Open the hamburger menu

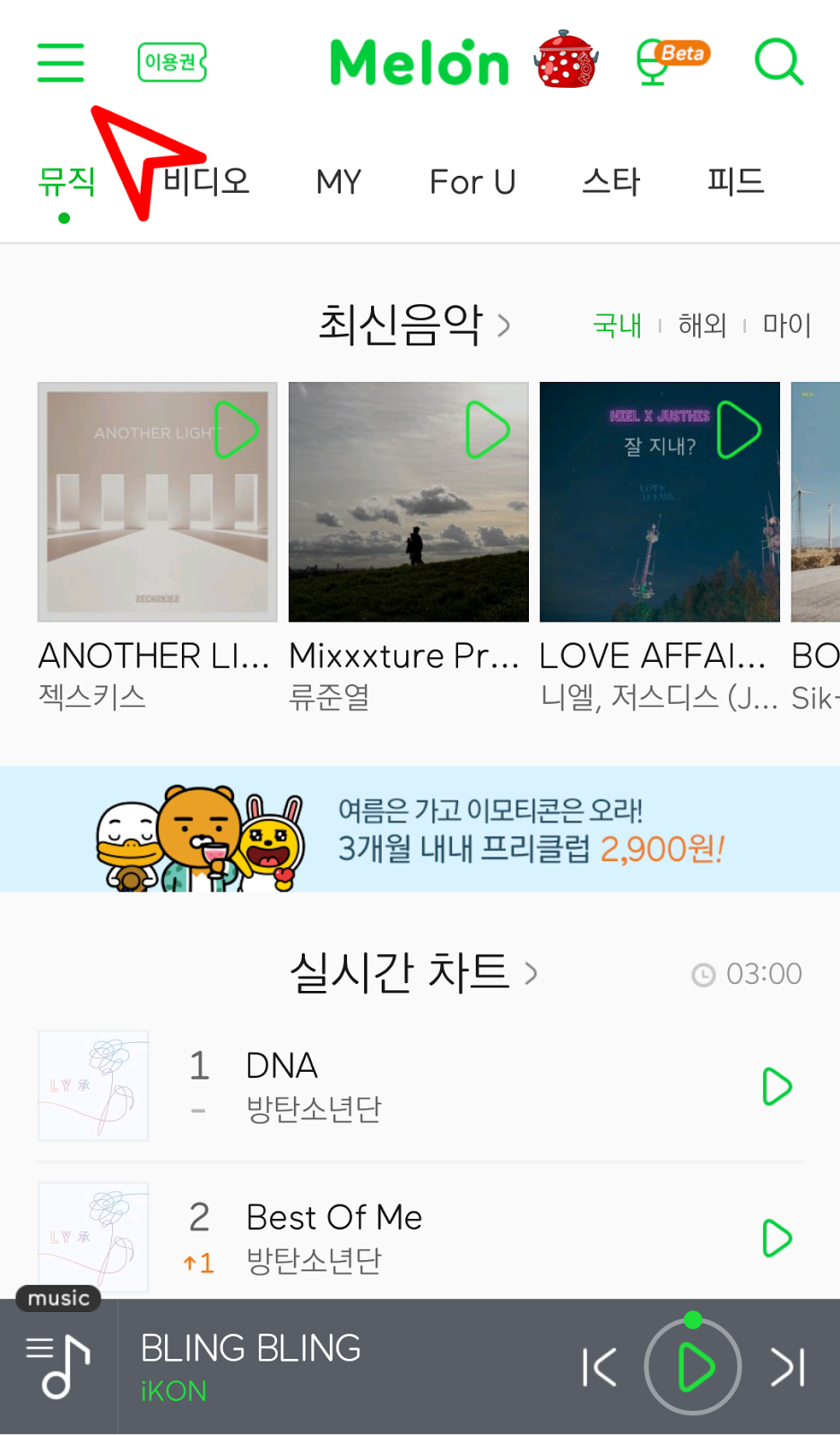[x=59, y=63]
